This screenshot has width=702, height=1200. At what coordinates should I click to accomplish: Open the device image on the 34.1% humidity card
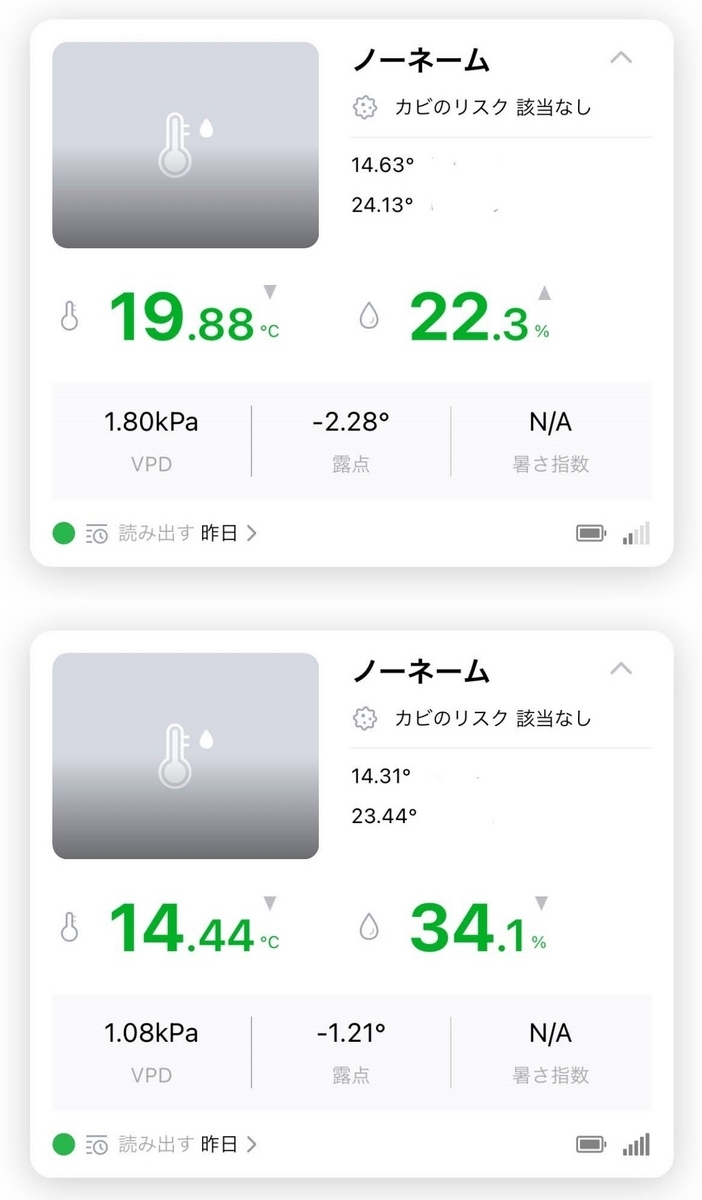click(185, 756)
